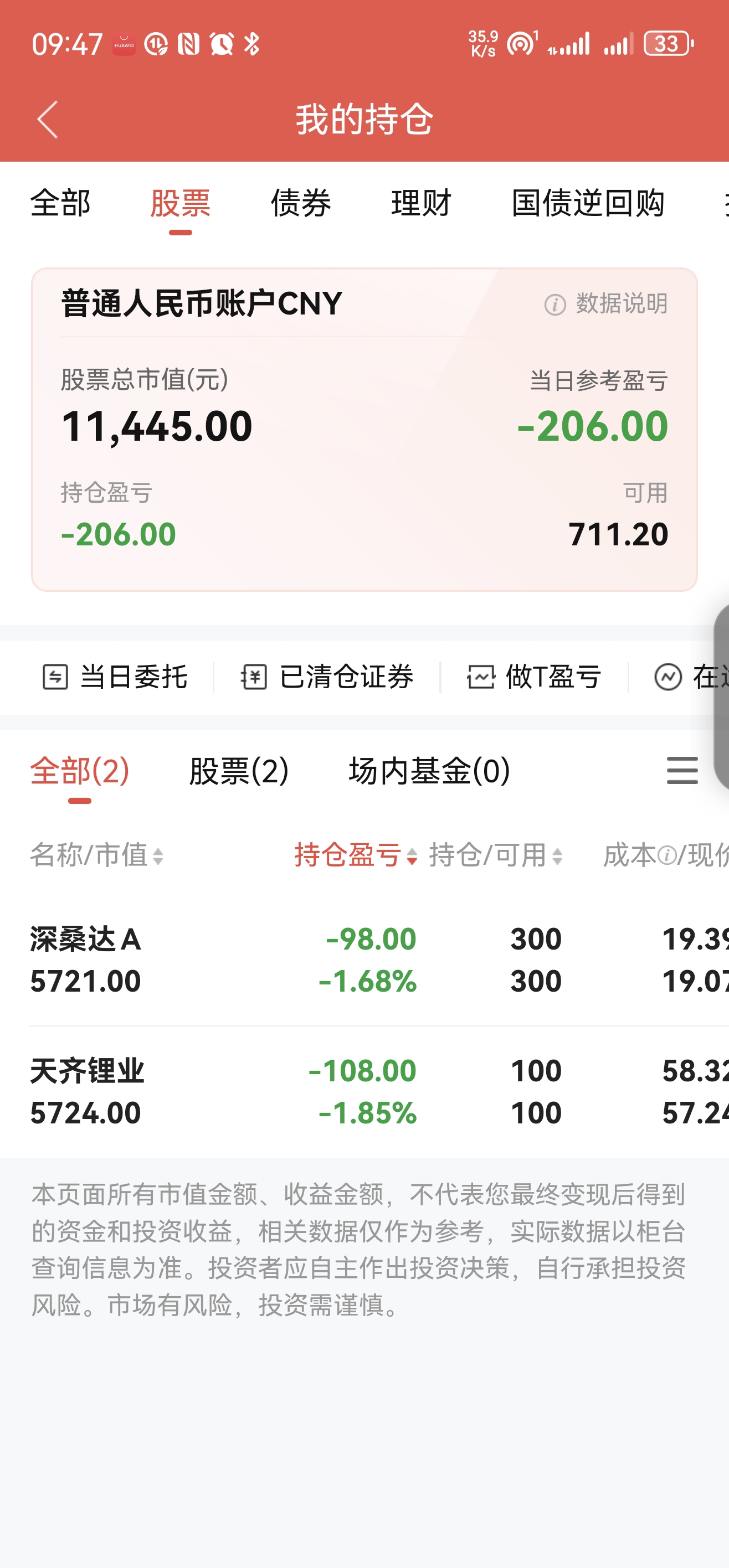Select the 全部(2) holdings filter
This screenshot has width=729, height=1568.
pyautogui.click(x=80, y=771)
